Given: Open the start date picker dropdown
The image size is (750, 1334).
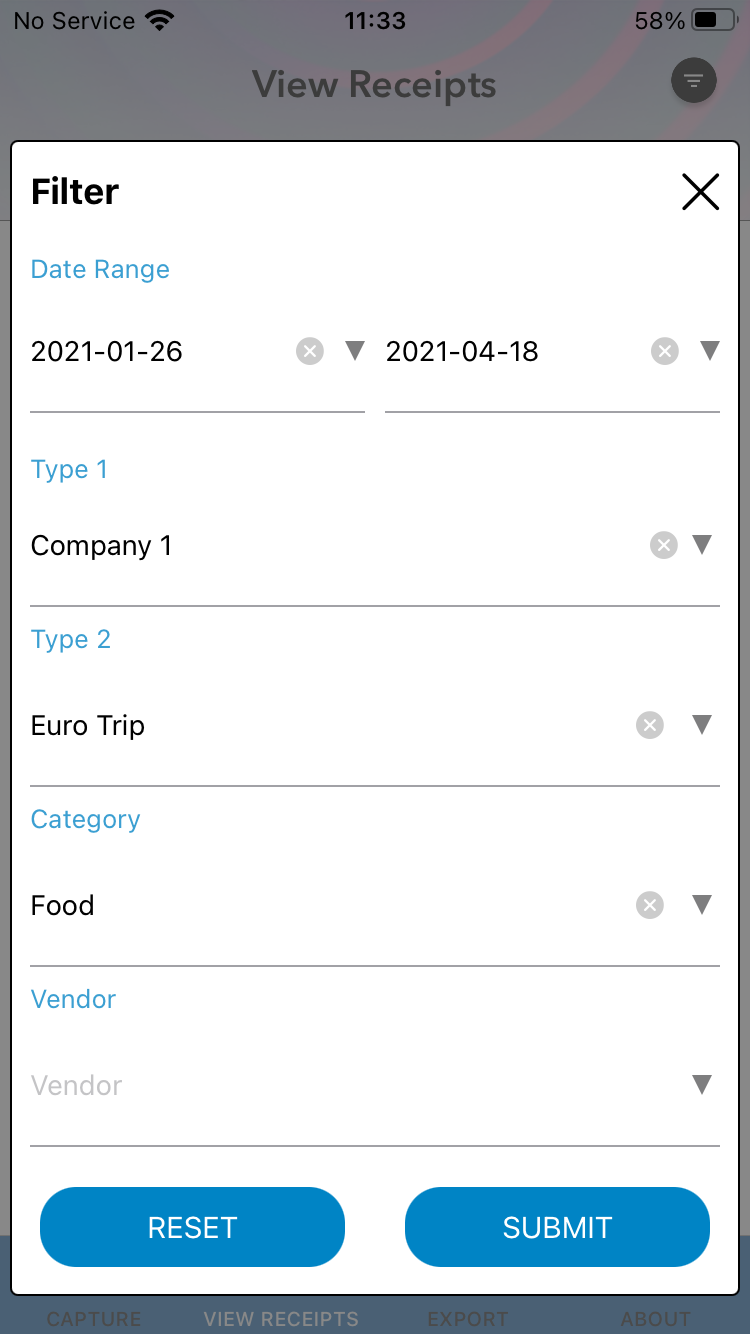Looking at the screenshot, I should point(355,351).
